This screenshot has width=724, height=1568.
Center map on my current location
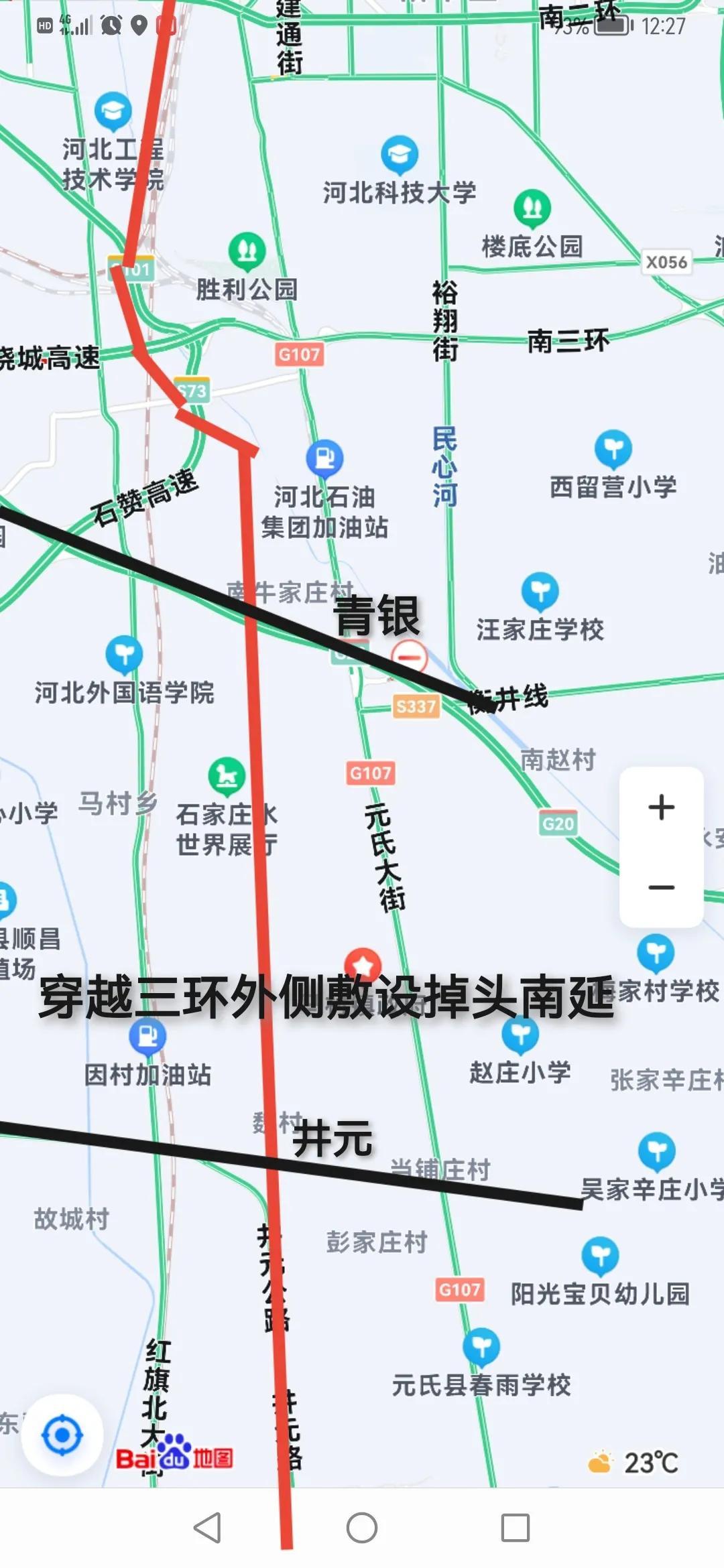62,1435
